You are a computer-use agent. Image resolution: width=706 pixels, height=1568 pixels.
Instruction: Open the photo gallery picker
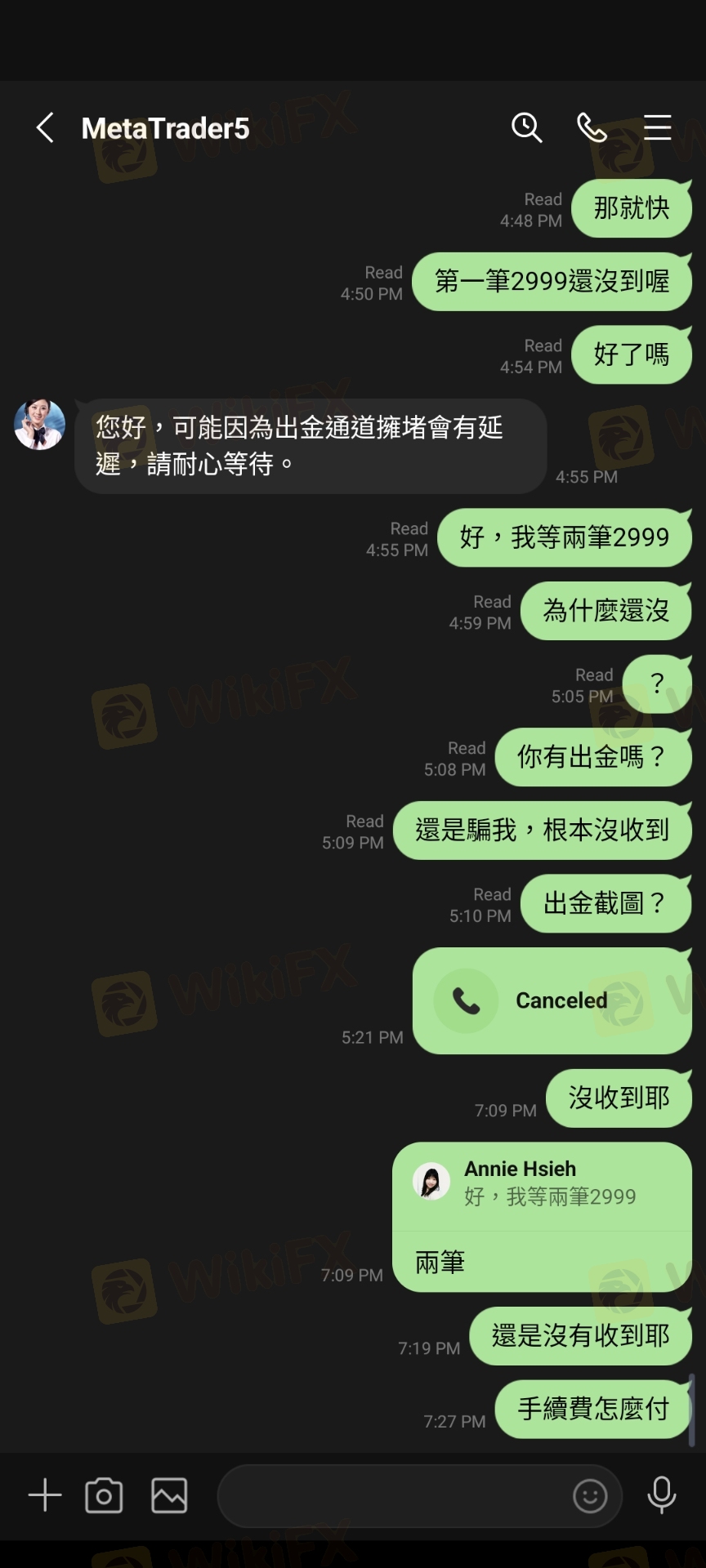click(x=169, y=1495)
